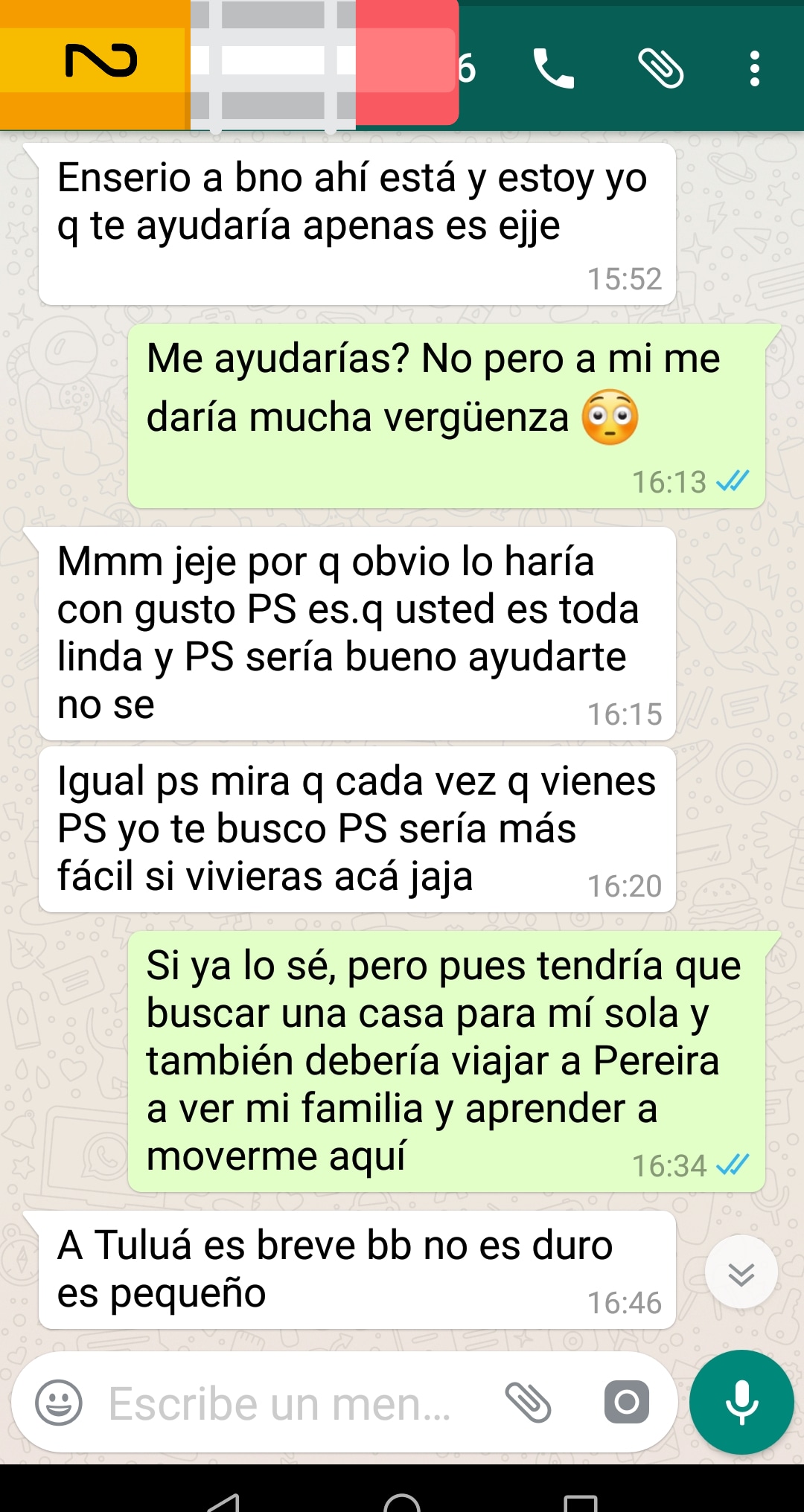Screen dimensions: 804x1512
Task: Go to the system home screen
Action: (402, 1502)
